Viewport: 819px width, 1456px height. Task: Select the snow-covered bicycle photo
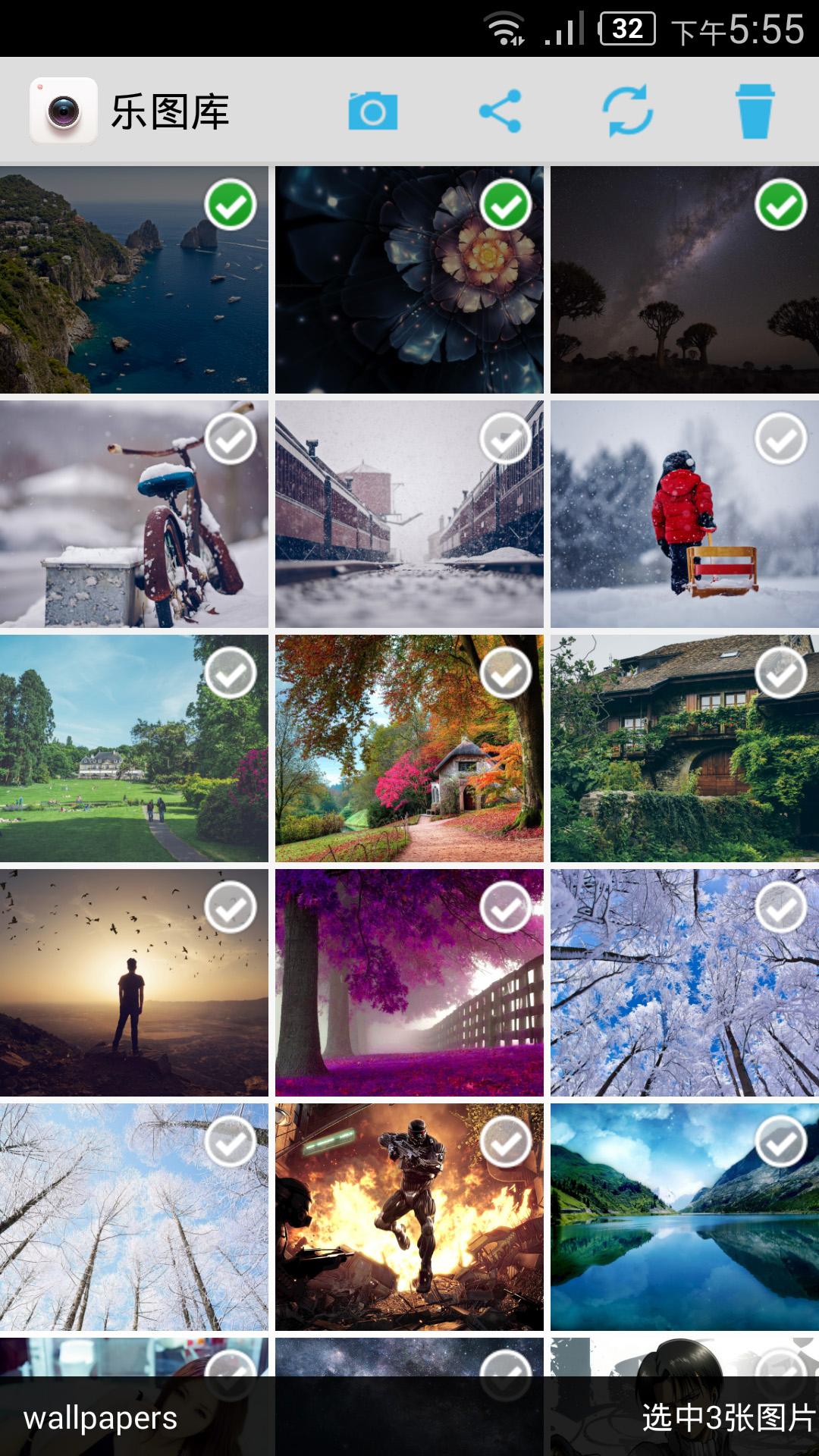point(230,438)
